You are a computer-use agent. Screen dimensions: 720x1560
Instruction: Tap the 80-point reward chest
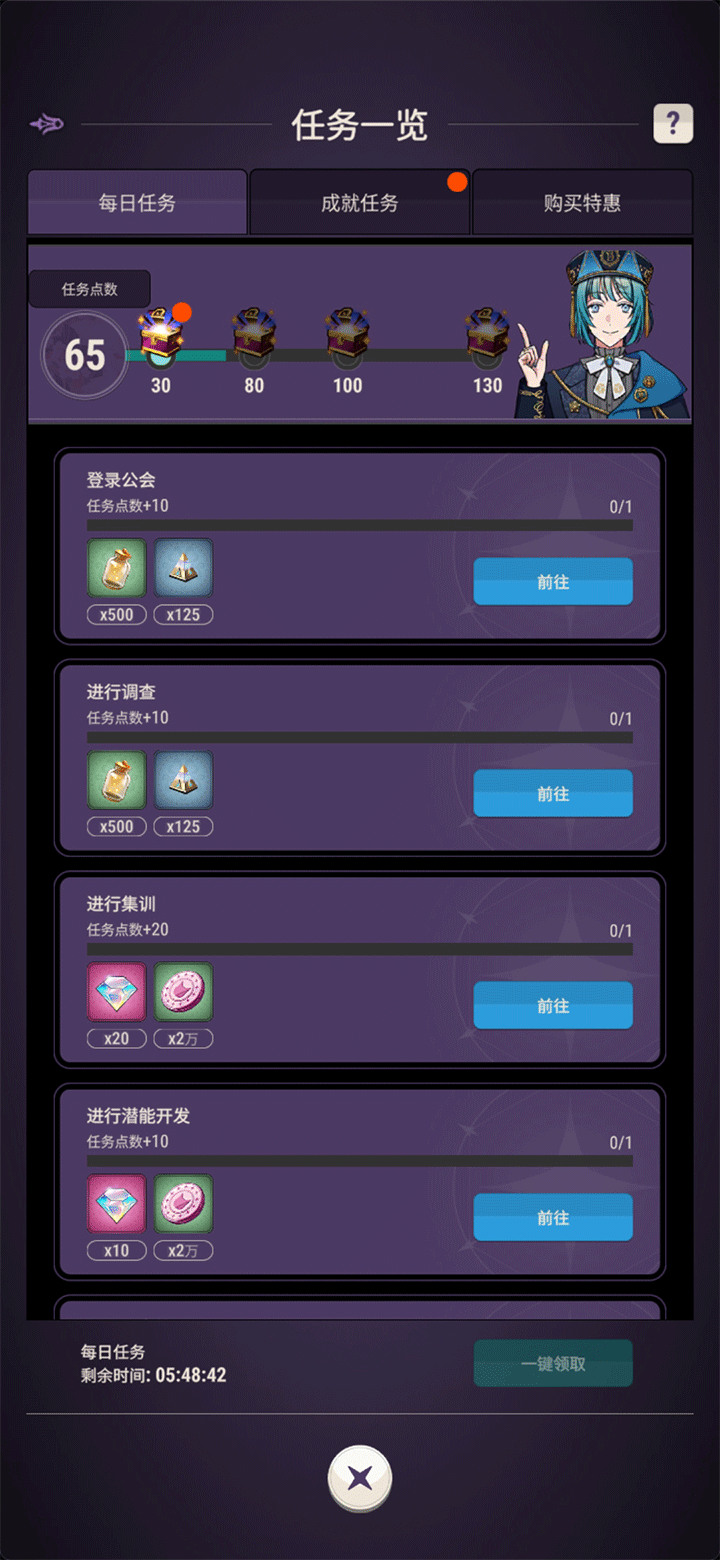pyautogui.click(x=254, y=336)
